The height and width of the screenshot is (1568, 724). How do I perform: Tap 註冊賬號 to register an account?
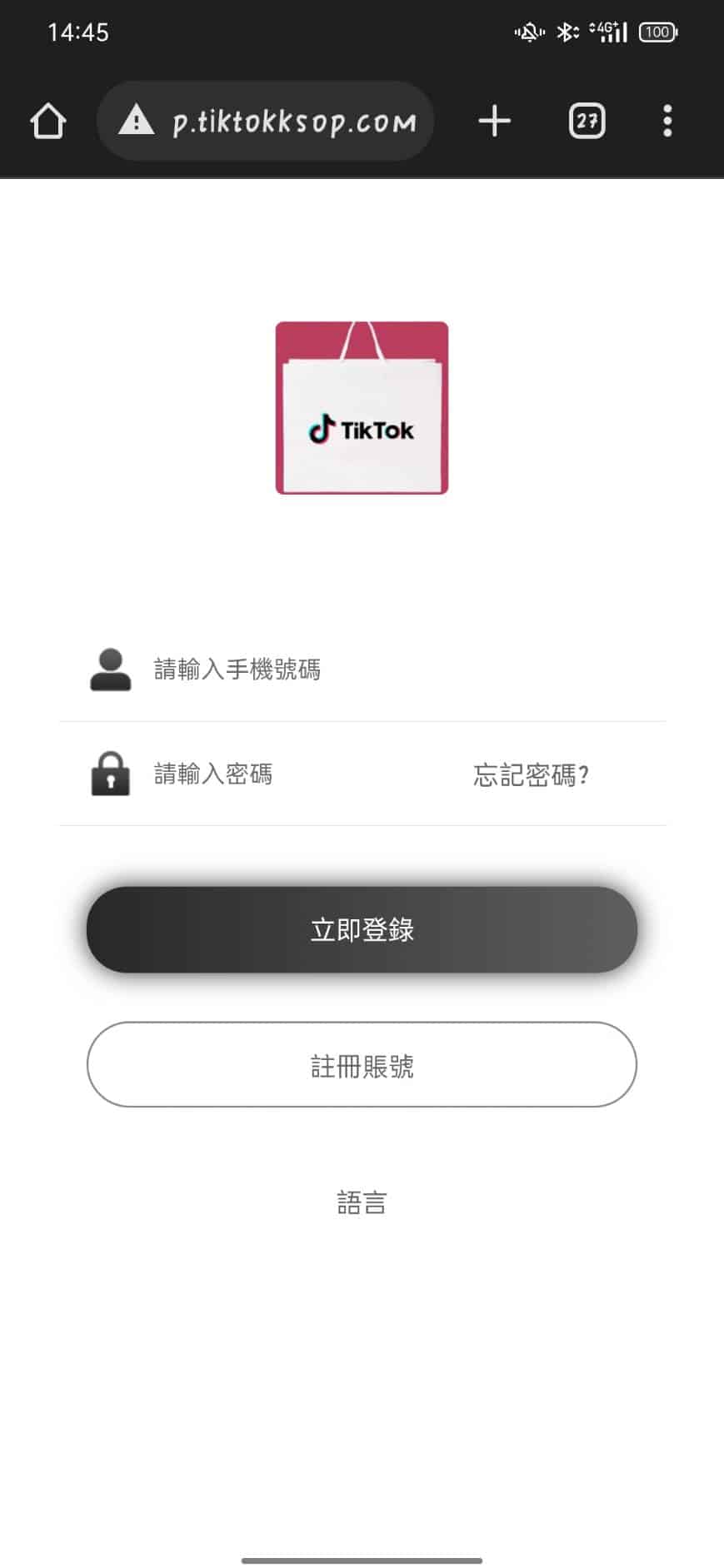click(362, 1065)
